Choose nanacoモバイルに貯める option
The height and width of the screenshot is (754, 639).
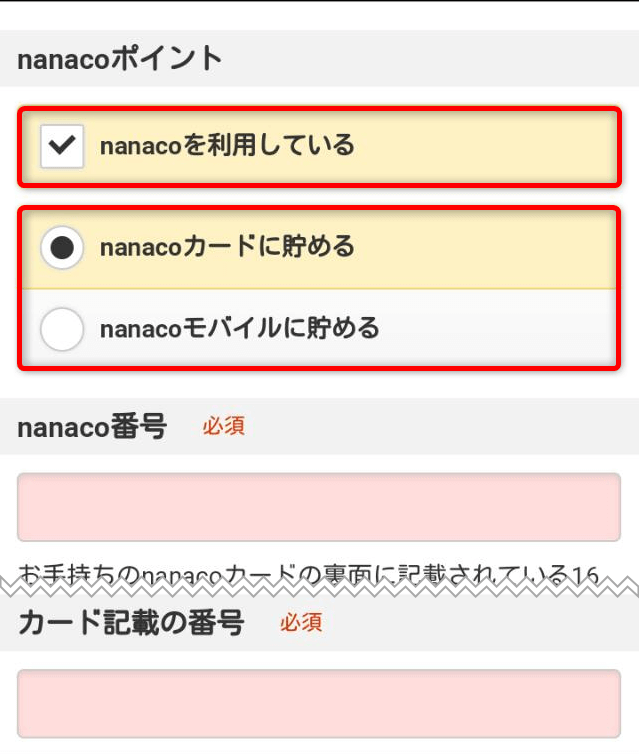(x=62, y=329)
